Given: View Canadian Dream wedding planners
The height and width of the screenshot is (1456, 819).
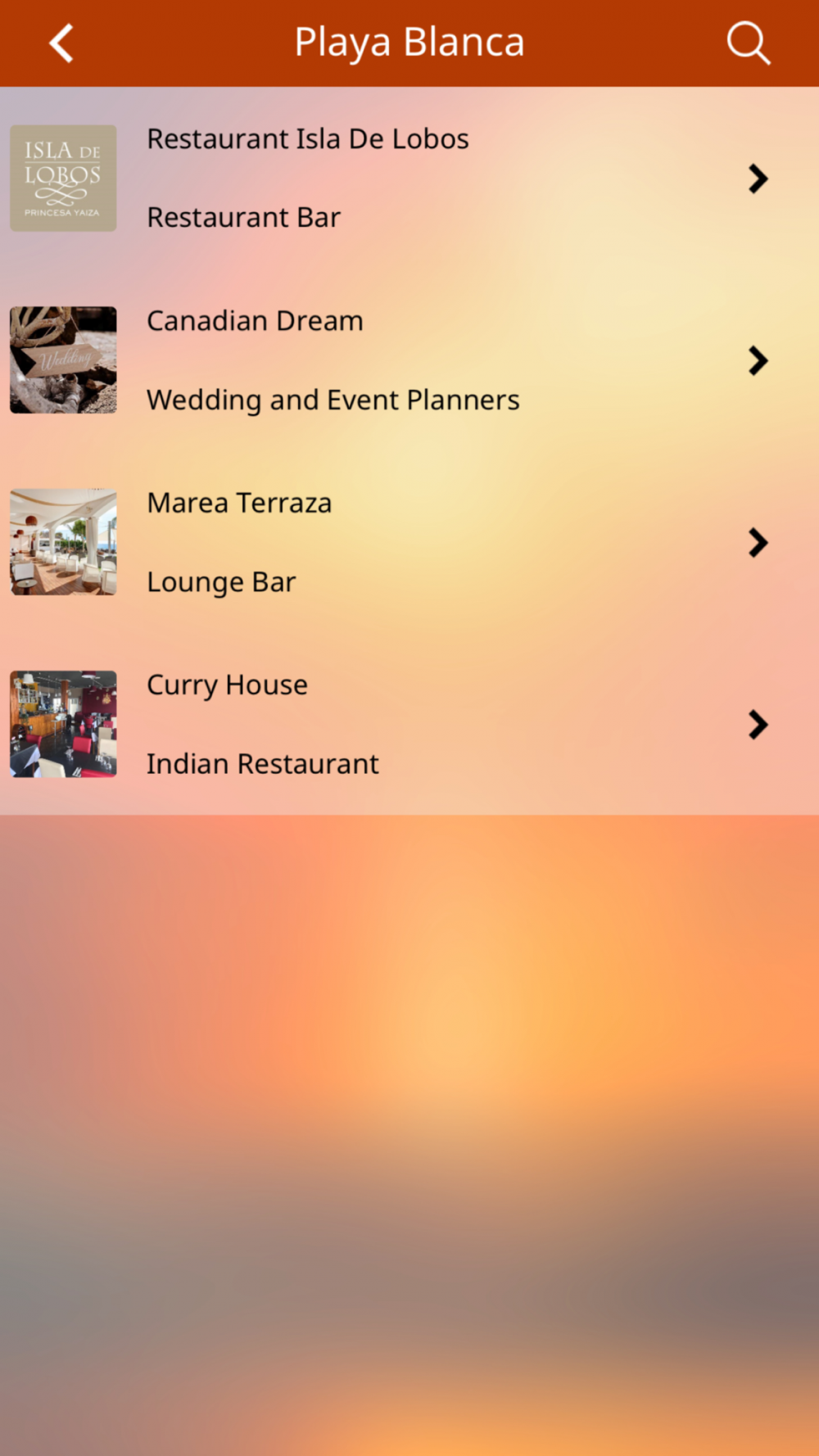Looking at the screenshot, I should 409,360.
